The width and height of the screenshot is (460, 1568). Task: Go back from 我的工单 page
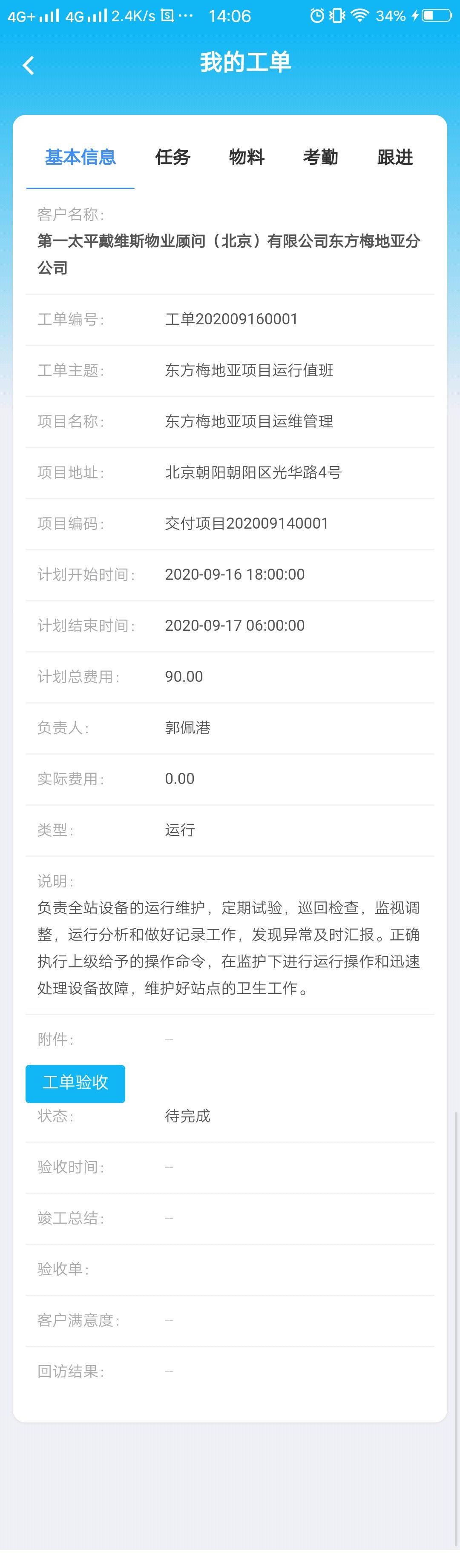28,65
